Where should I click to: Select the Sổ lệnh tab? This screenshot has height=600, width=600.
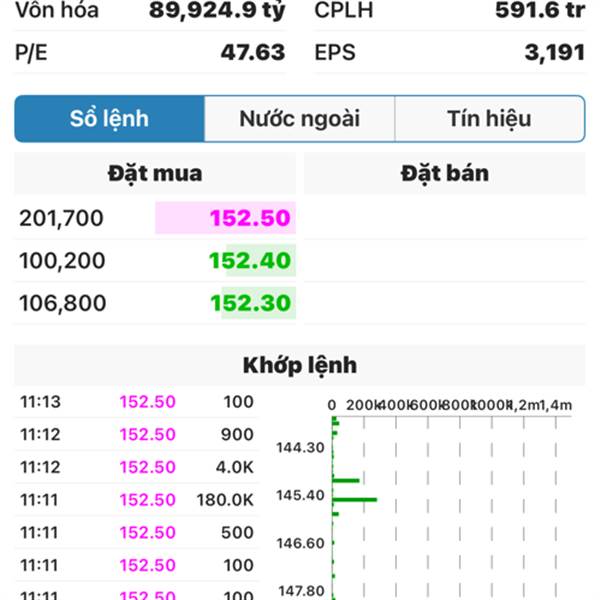point(110,119)
